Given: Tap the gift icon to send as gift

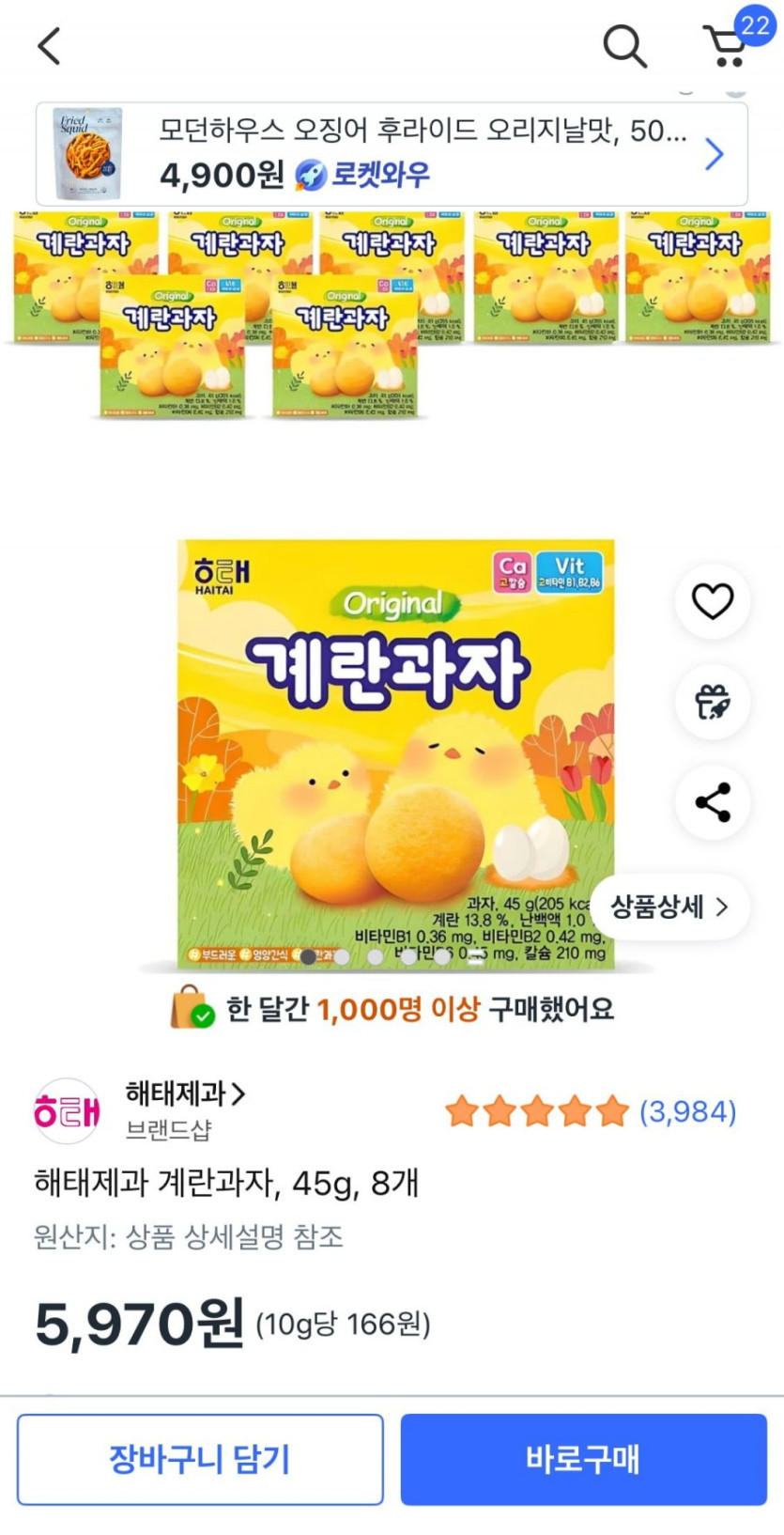Looking at the screenshot, I should 713,702.
